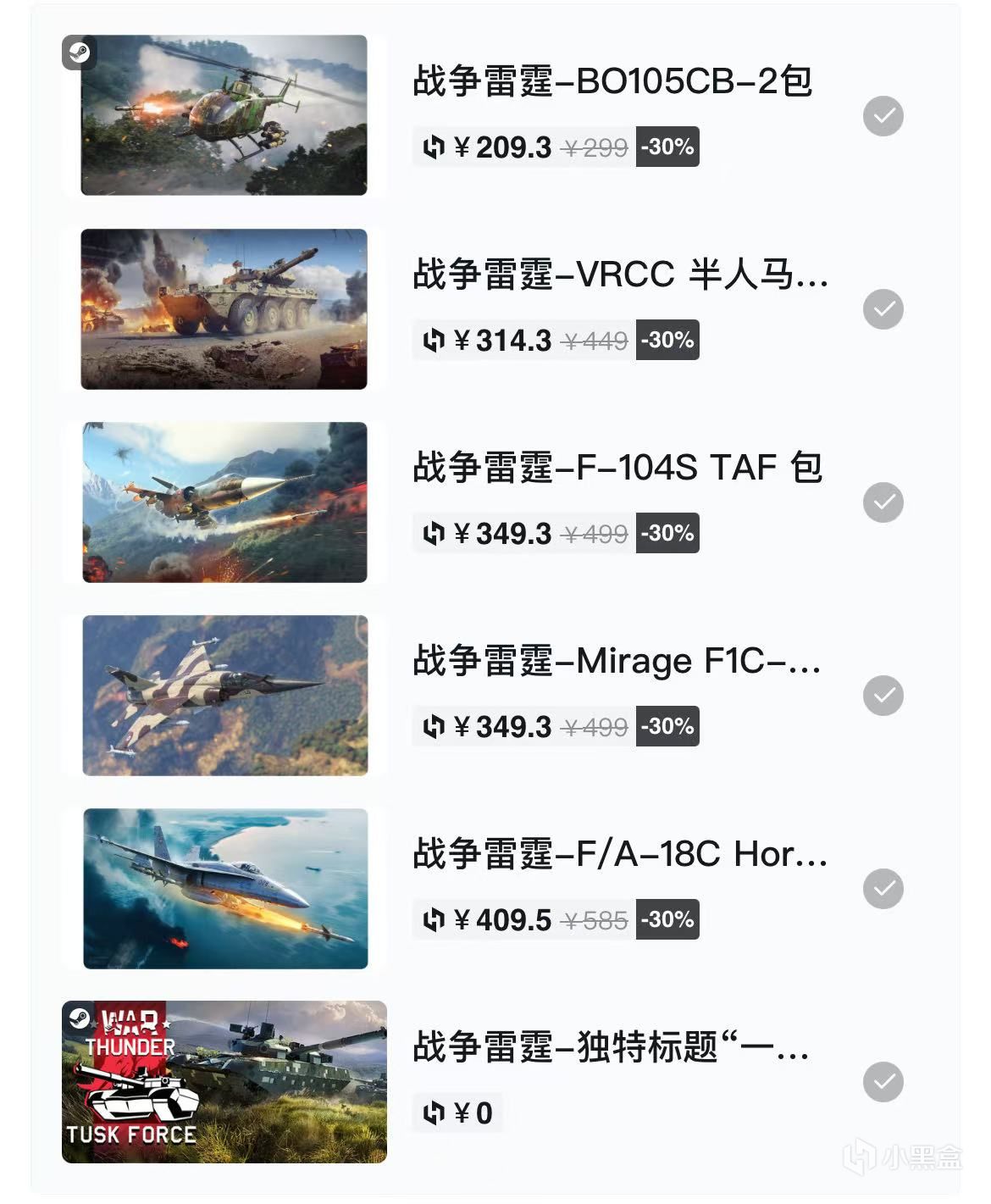The width and height of the screenshot is (991, 1204).
Task: Open the 战争雷霆-BO105CB-2包 item
Action: [x=612, y=82]
